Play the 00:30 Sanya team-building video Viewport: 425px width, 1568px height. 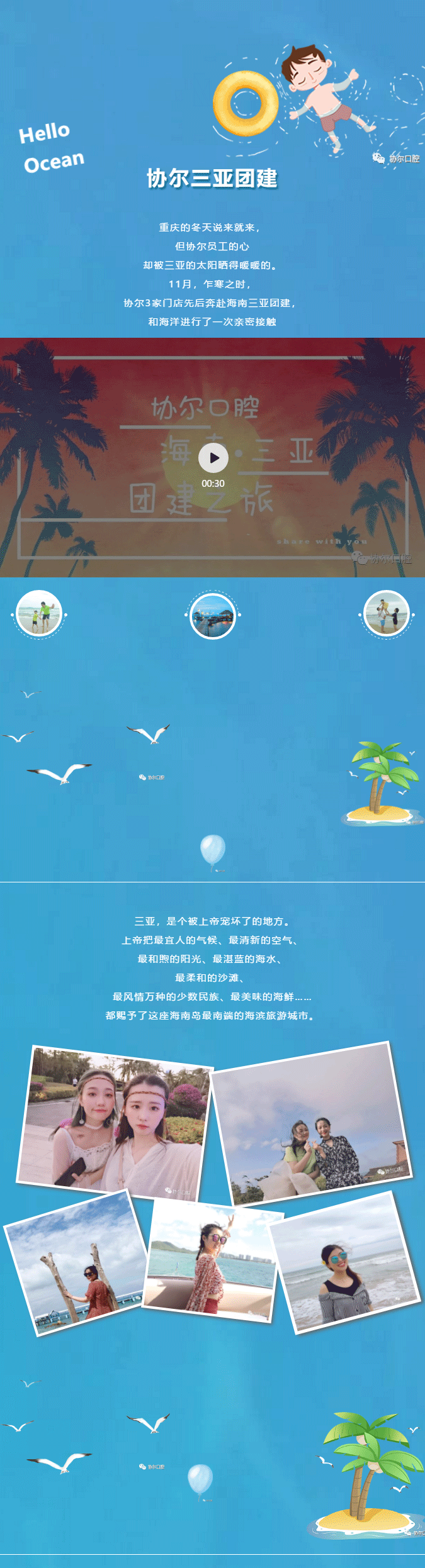[x=213, y=458]
